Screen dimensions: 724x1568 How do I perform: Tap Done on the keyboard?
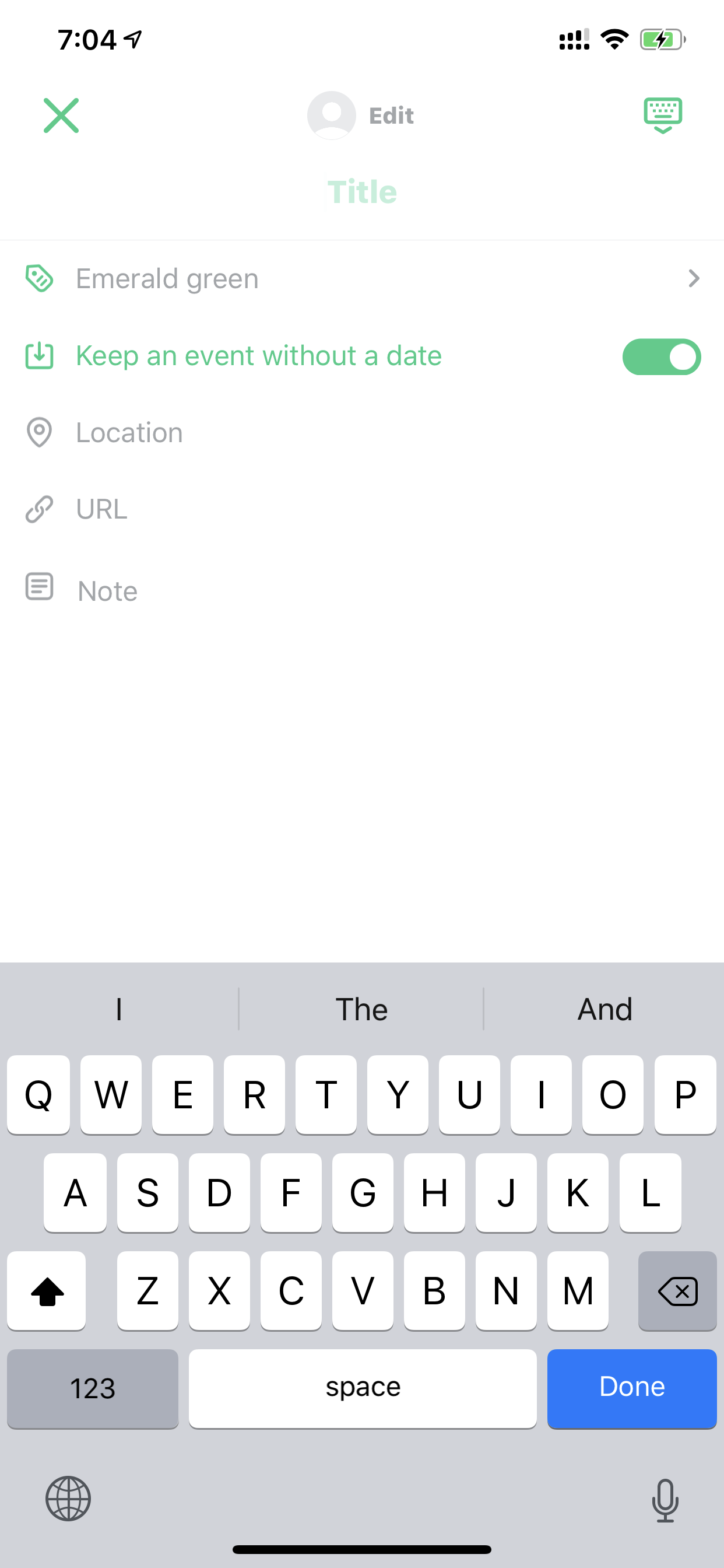631,1388
